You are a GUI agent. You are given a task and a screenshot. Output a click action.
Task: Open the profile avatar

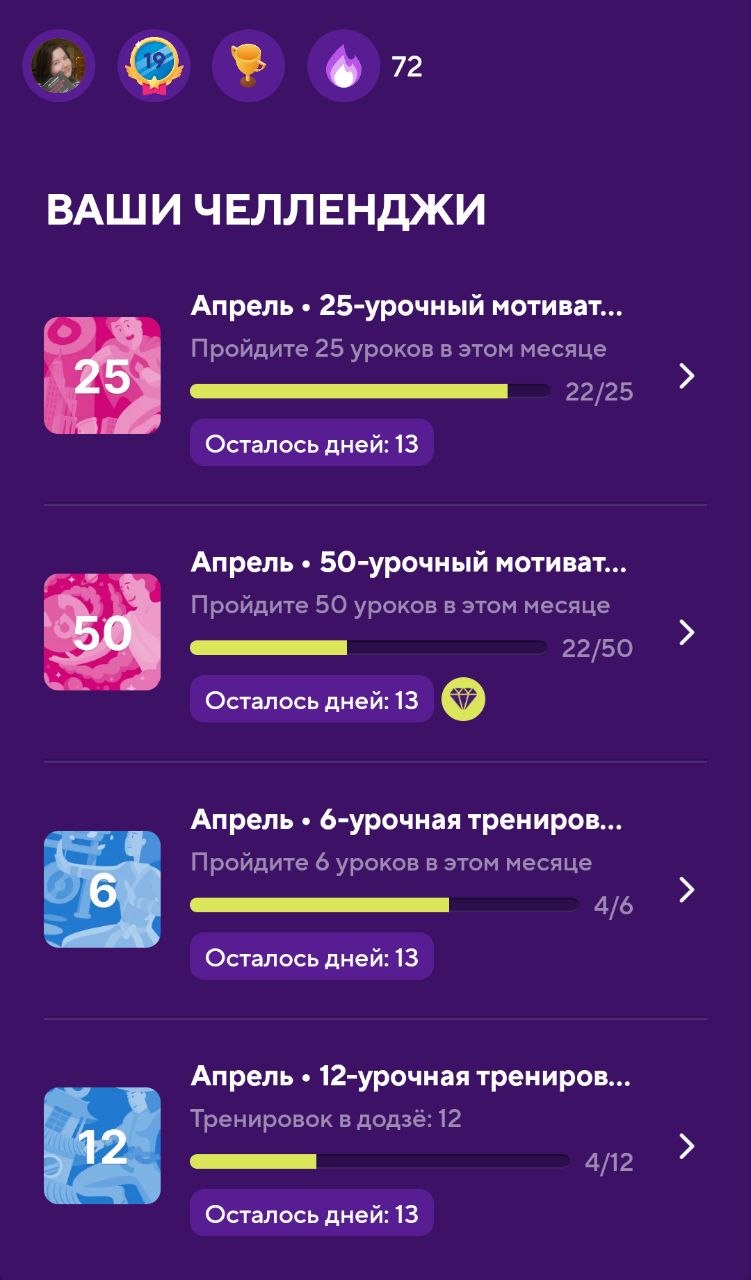59,66
